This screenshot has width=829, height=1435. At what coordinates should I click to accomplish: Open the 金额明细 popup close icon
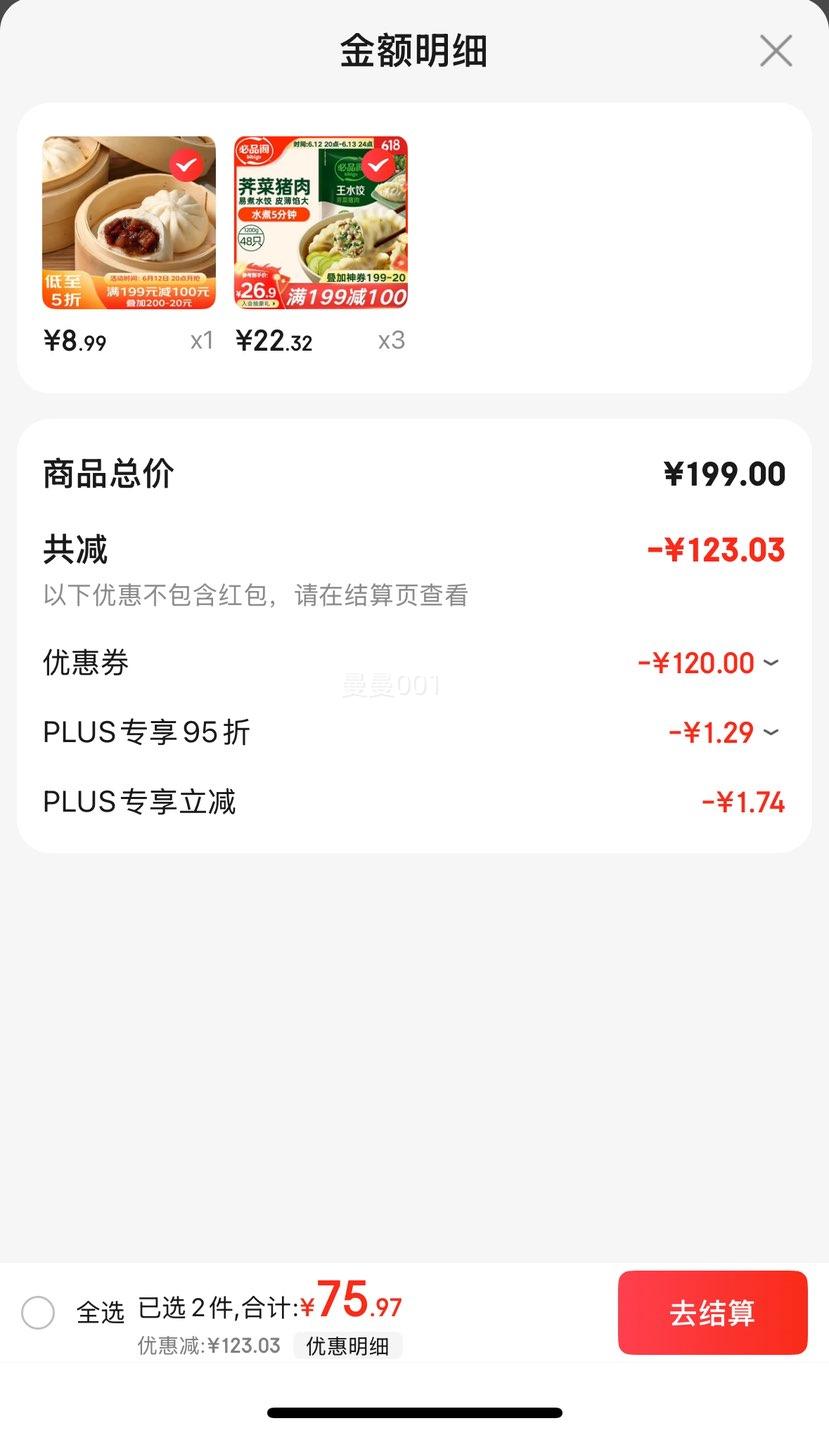[x=775, y=50]
